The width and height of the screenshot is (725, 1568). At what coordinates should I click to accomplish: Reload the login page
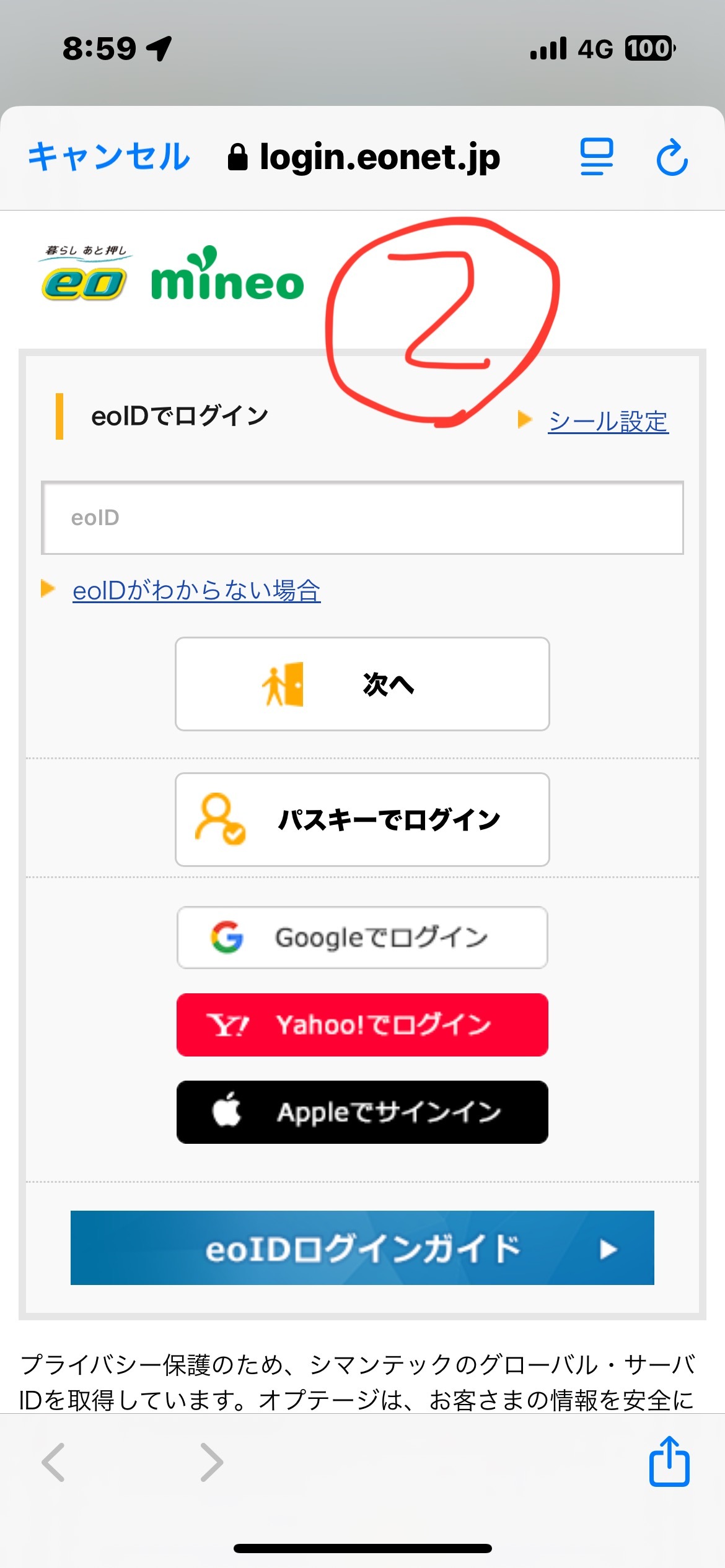click(672, 157)
